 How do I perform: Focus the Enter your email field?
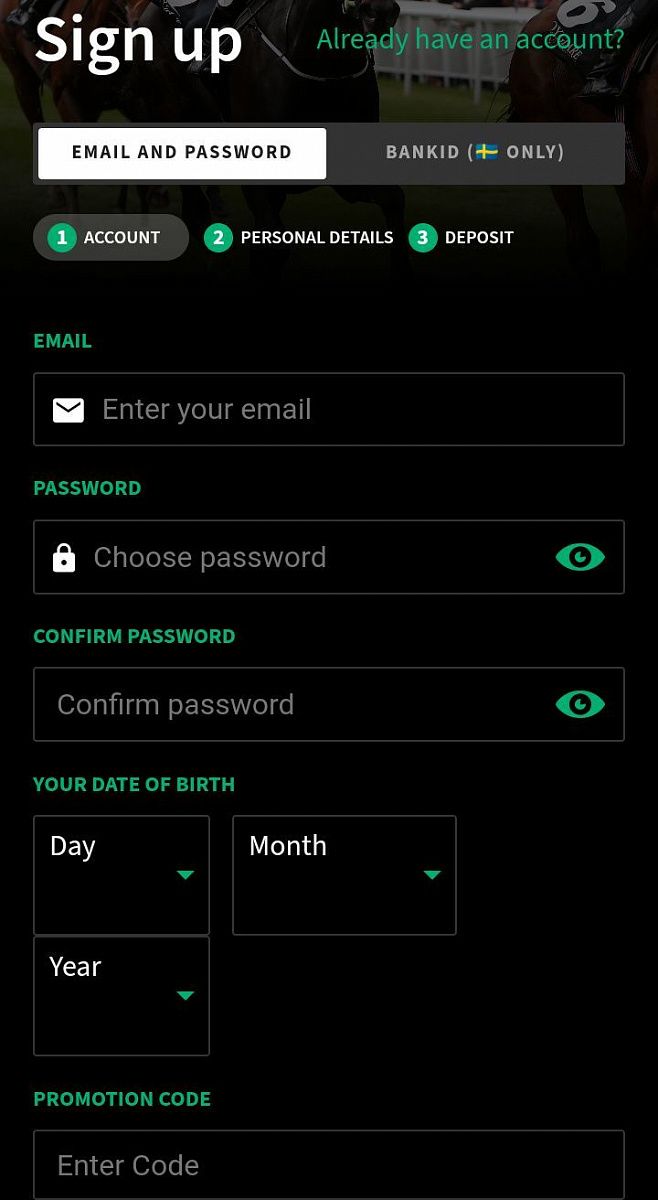click(350, 410)
